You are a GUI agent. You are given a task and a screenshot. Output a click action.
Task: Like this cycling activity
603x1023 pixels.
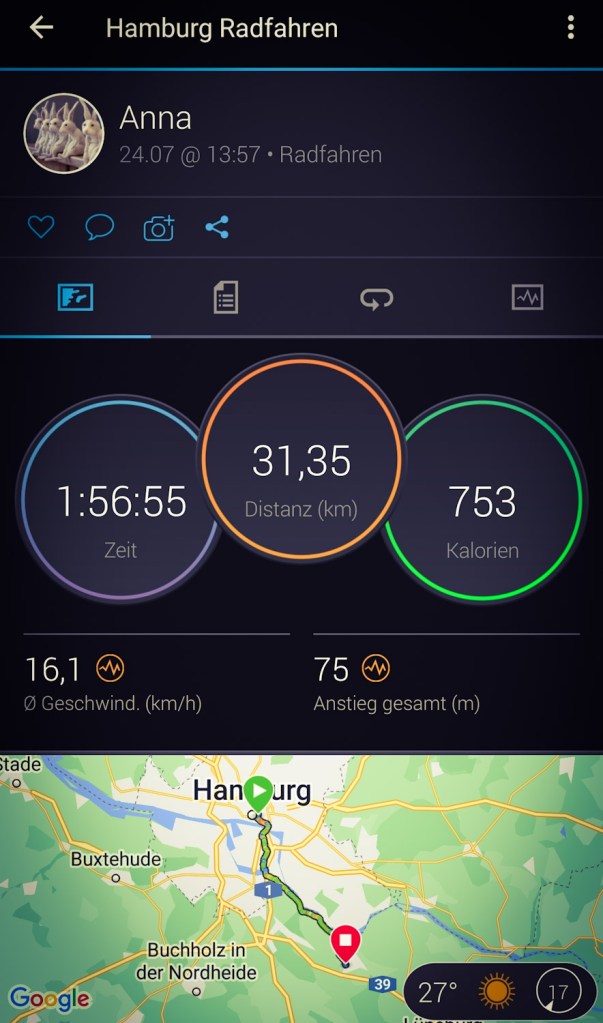coord(41,228)
